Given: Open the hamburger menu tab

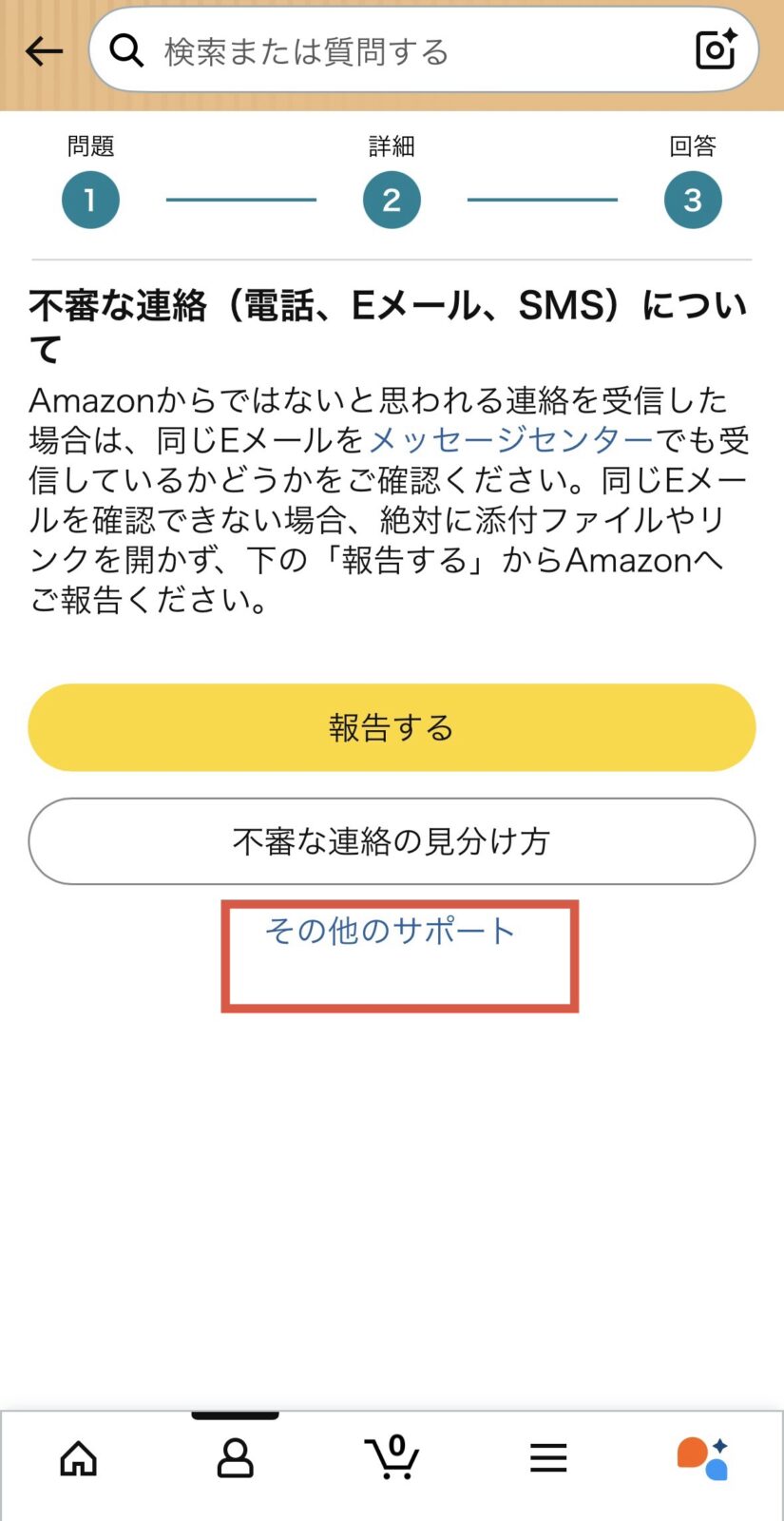Looking at the screenshot, I should pyautogui.click(x=548, y=1457).
